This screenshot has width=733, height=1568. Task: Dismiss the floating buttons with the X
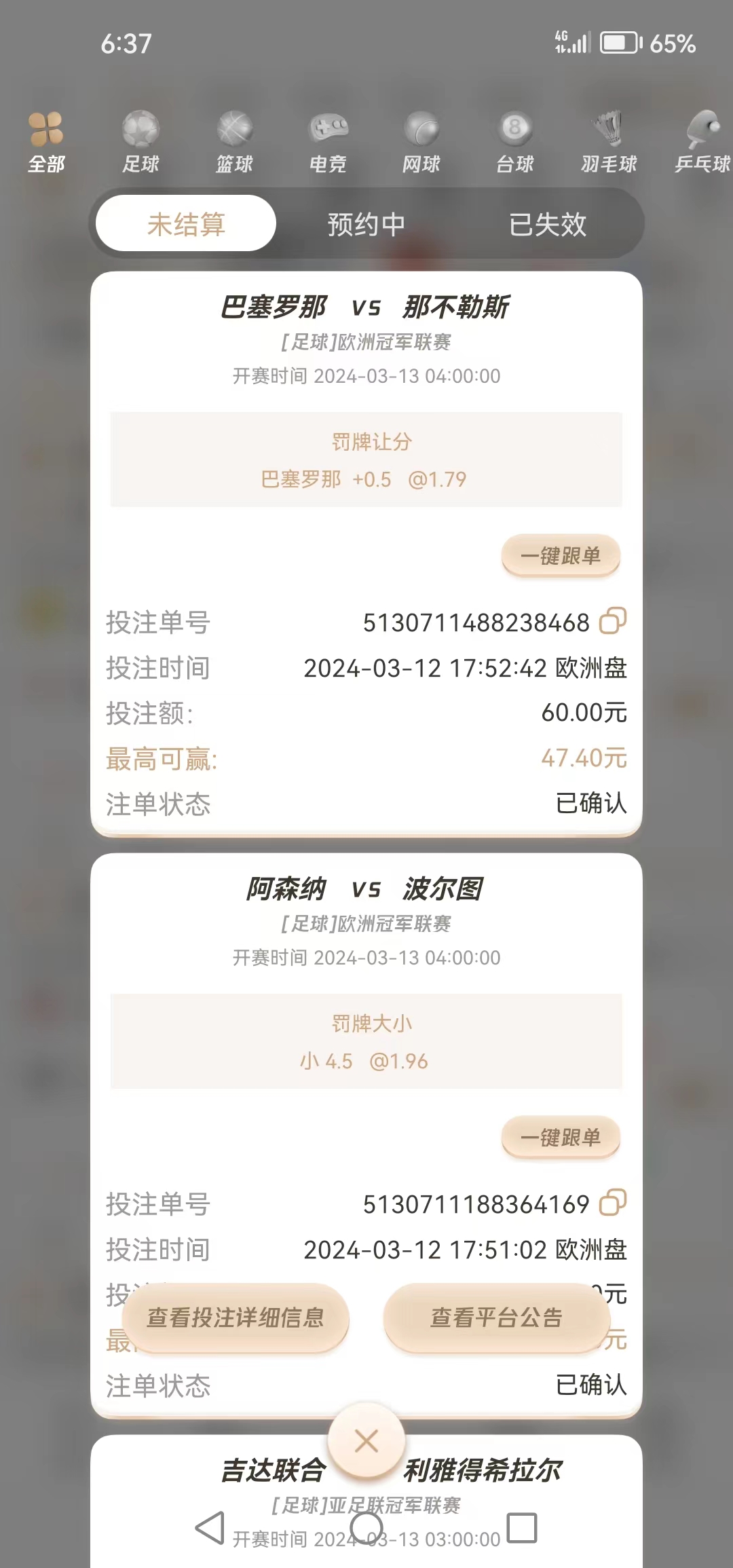pyautogui.click(x=366, y=1440)
